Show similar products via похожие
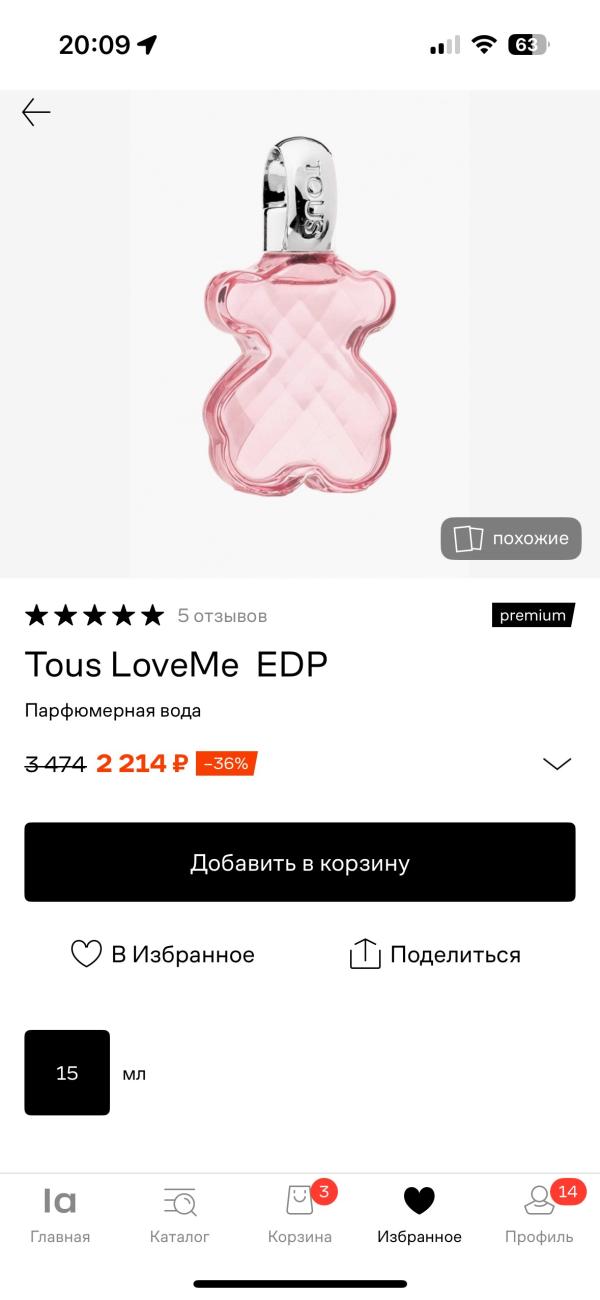 pos(511,539)
